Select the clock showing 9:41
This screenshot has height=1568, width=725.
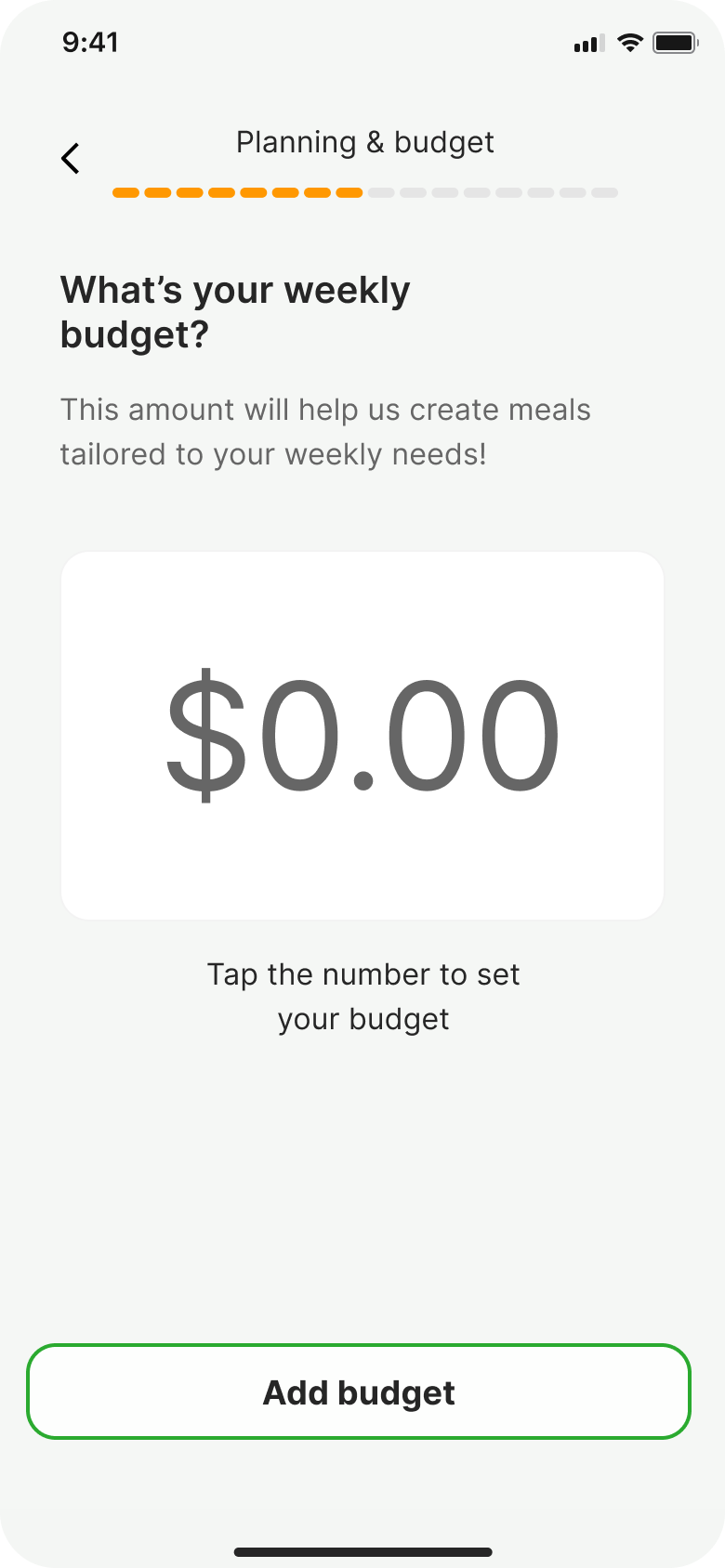89,43
